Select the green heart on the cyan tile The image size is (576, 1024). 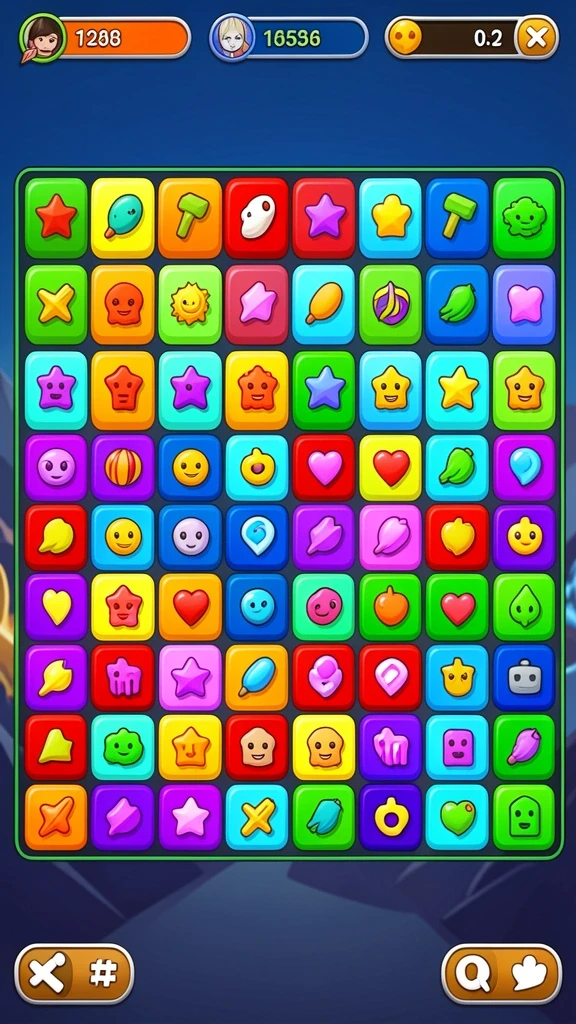pyautogui.click(x=457, y=817)
